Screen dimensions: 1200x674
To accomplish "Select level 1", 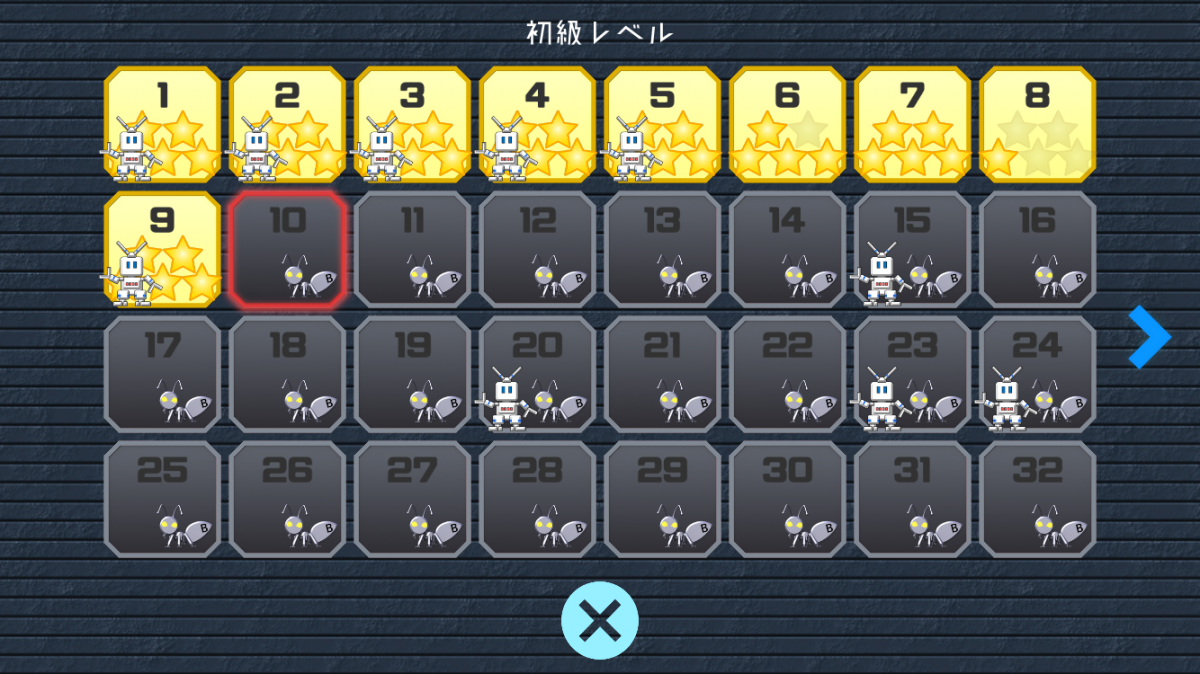I will [x=162, y=125].
